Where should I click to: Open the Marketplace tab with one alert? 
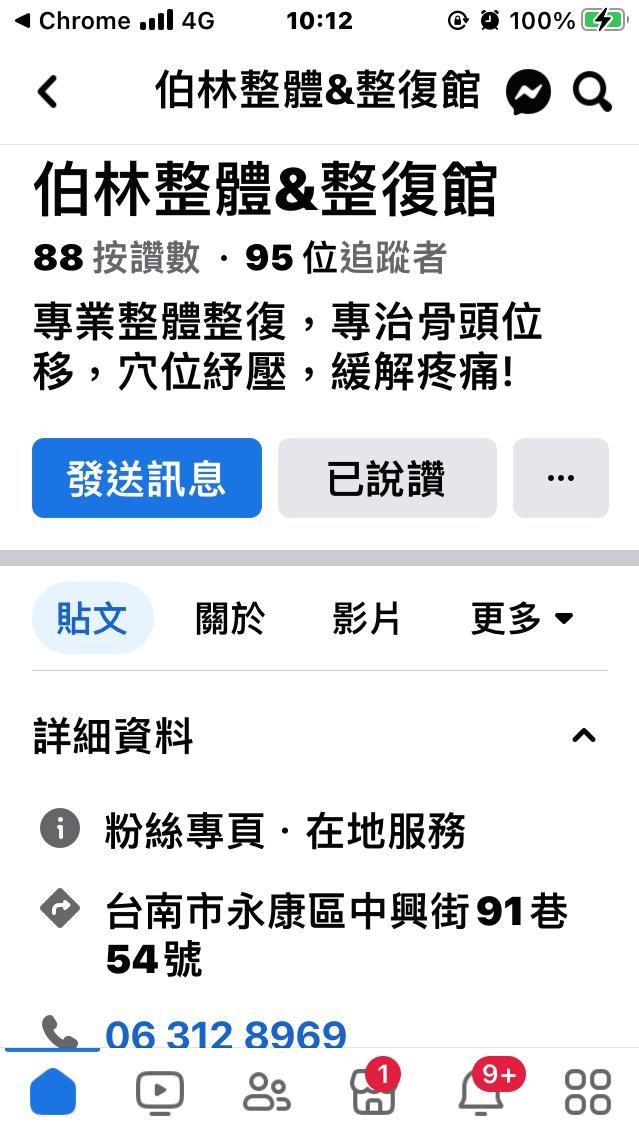pos(372,1091)
